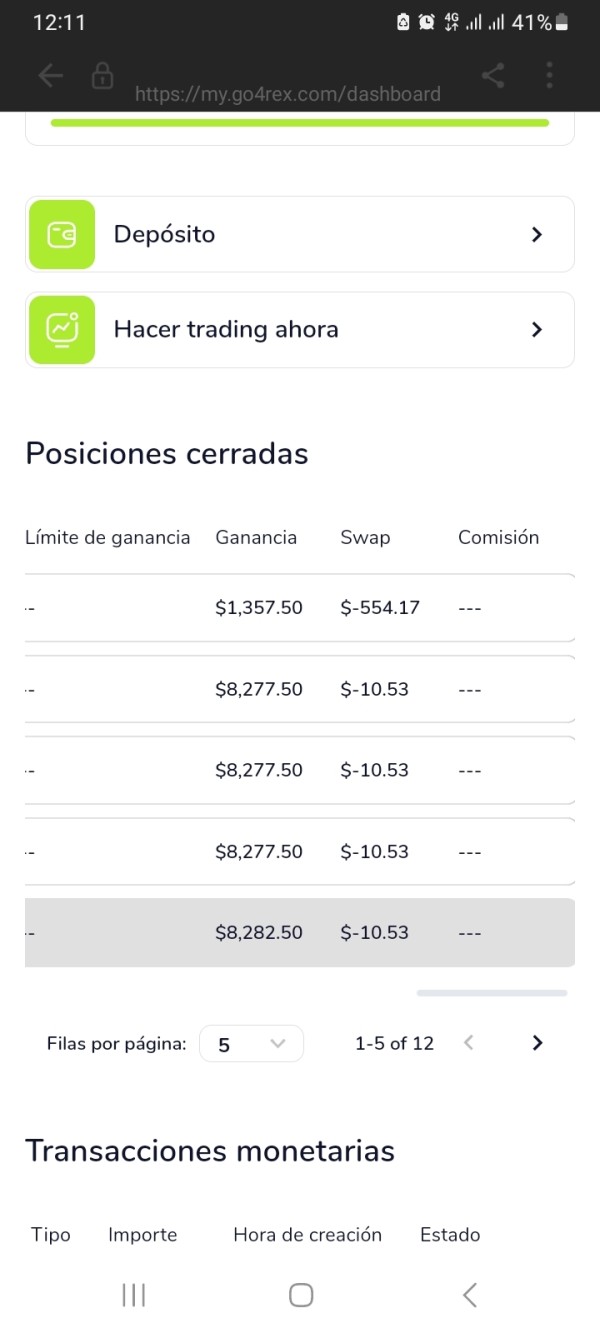The height and width of the screenshot is (1333, 600).
Task: Tap the previous page arrow
Action: click(x=468, y=1043)
